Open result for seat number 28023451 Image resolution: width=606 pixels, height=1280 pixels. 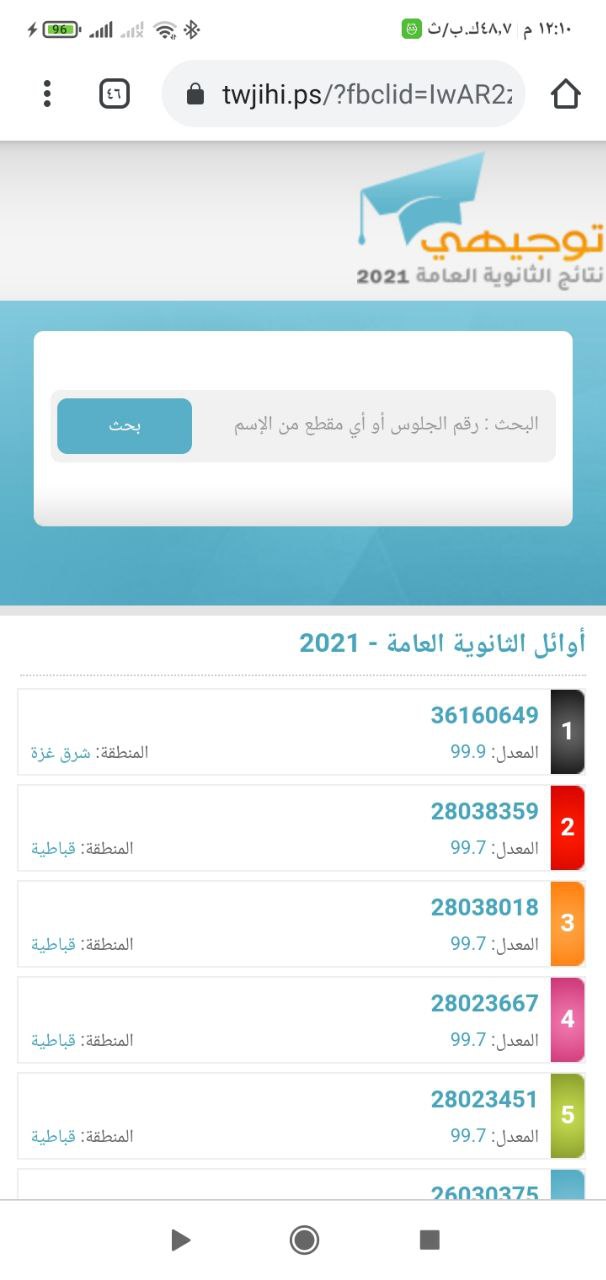tap(484, 1100)
